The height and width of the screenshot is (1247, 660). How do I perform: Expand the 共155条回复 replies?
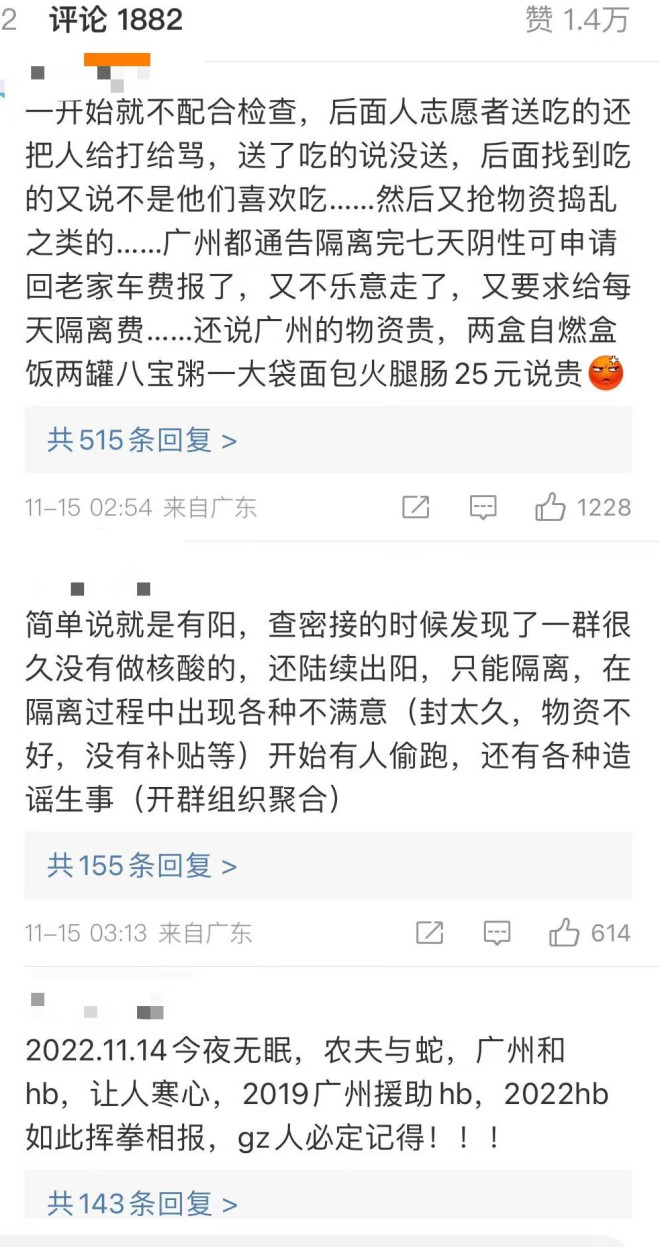(x=142, y=865)
